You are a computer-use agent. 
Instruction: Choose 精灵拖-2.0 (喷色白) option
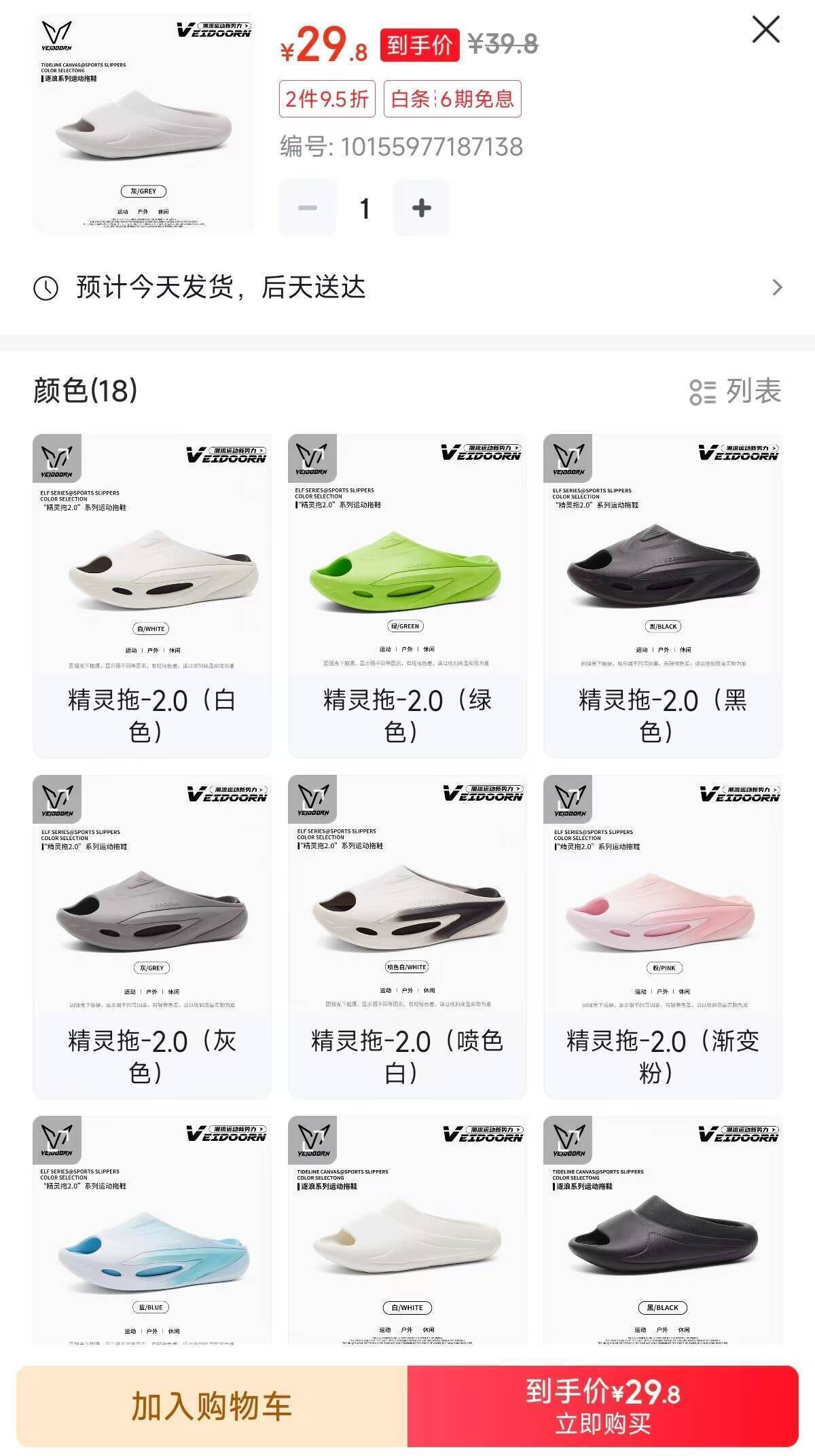click(x=407, y=936)
